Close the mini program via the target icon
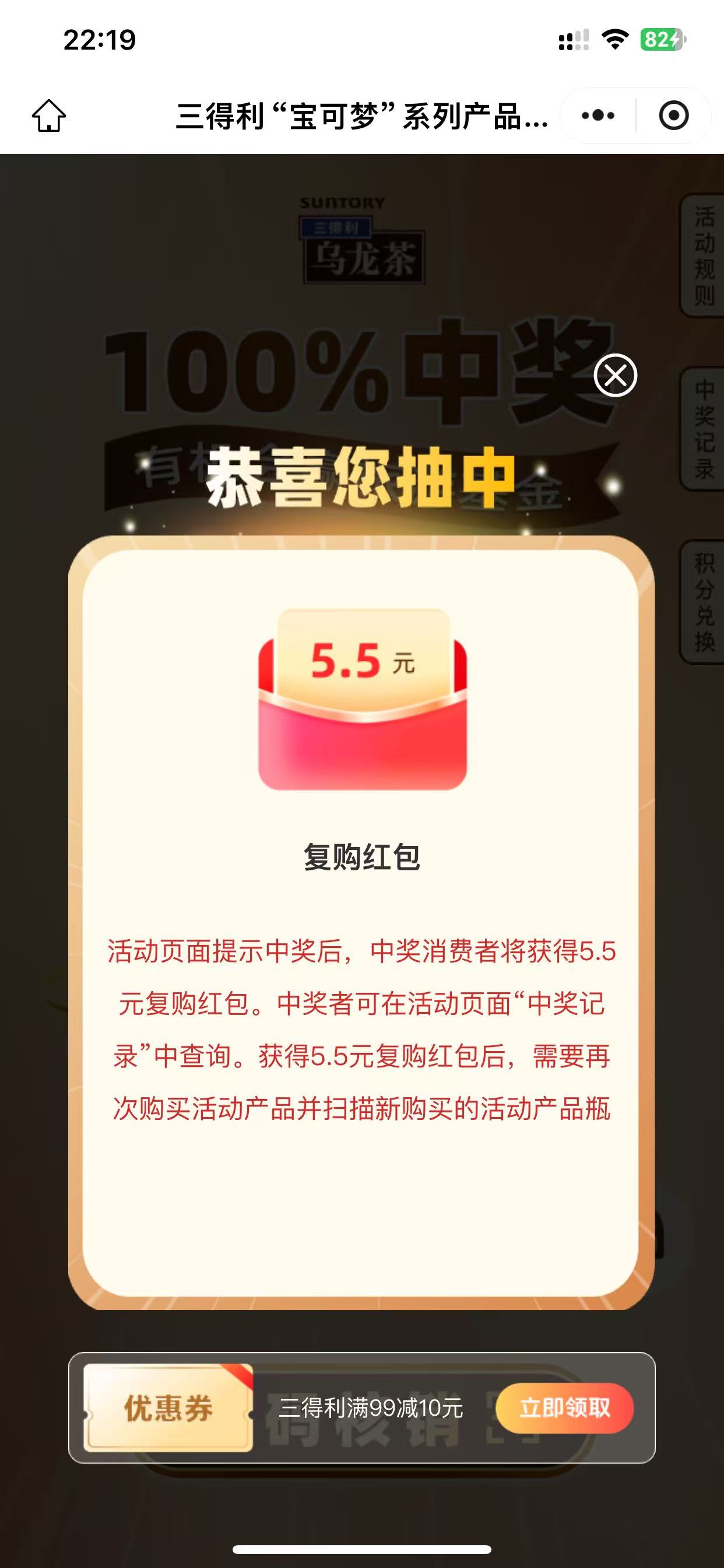Screen dimensions: 724x1568 pos(673,116)
